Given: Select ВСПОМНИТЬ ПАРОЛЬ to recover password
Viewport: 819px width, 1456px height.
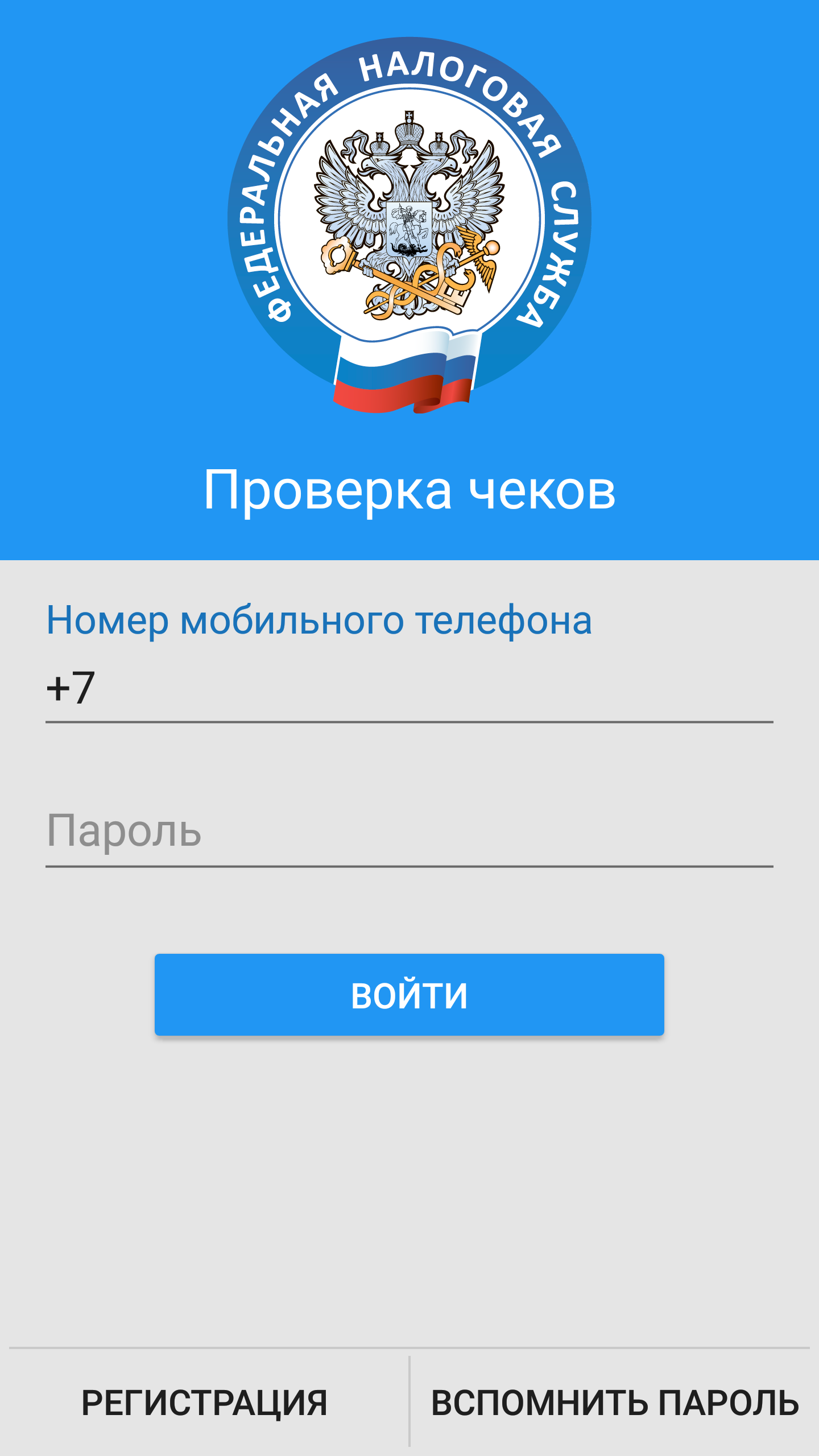Looking at the screenshot, I should click(x=615, y=1403).
